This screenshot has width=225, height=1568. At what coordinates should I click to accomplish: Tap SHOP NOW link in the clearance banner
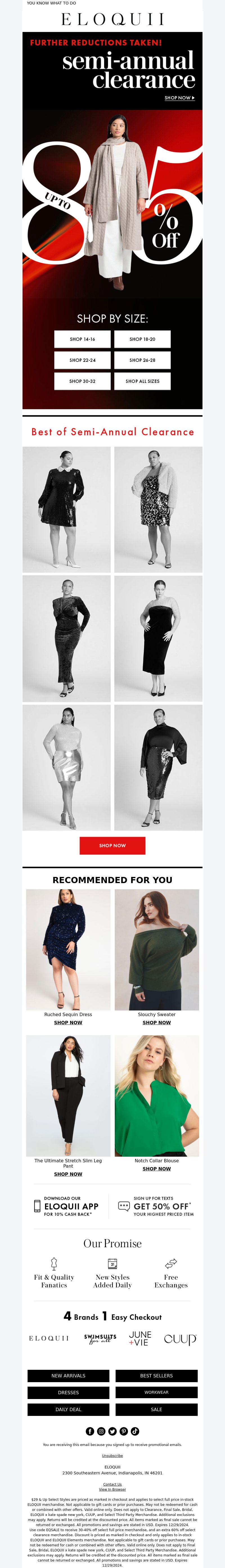[179, 97]
